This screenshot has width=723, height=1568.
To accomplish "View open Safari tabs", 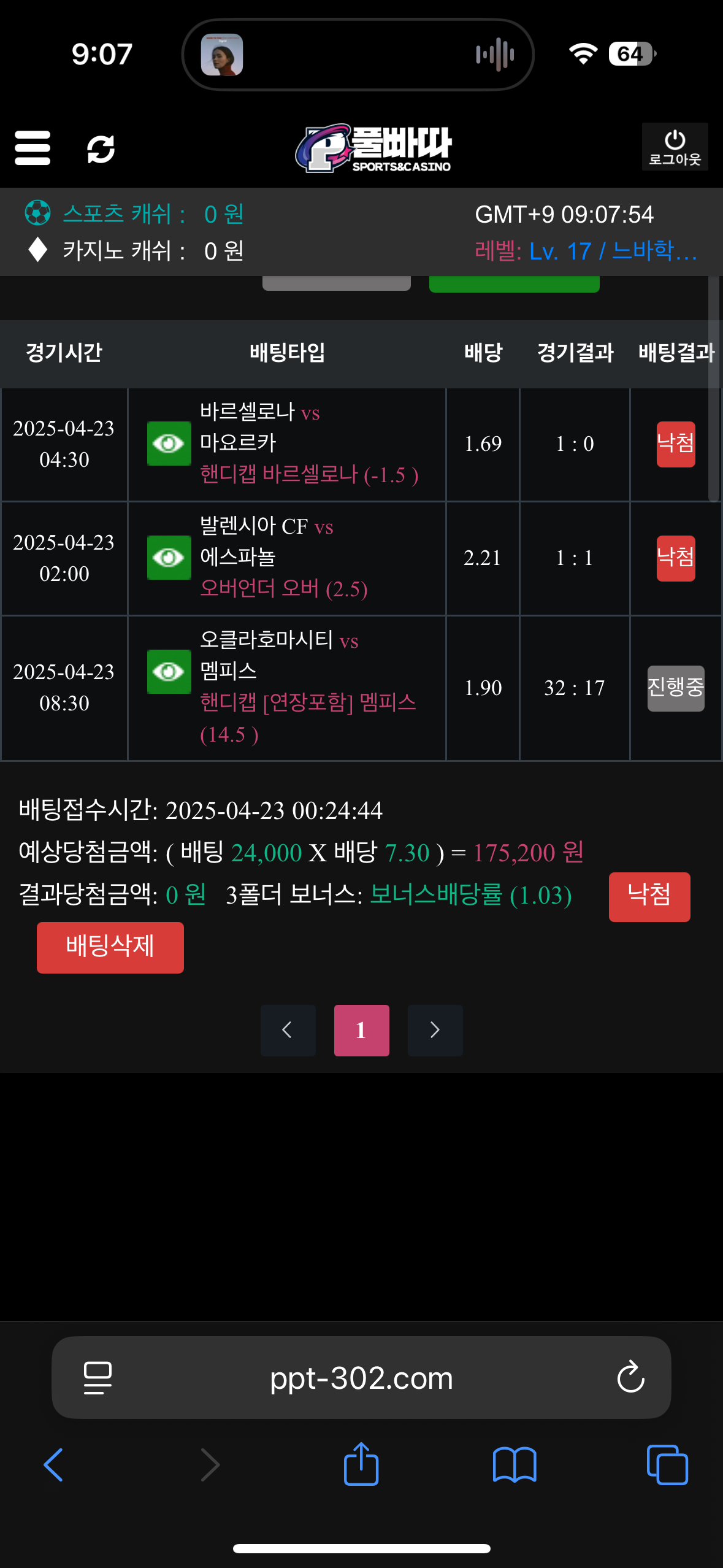I will (x=667, y=1465).
